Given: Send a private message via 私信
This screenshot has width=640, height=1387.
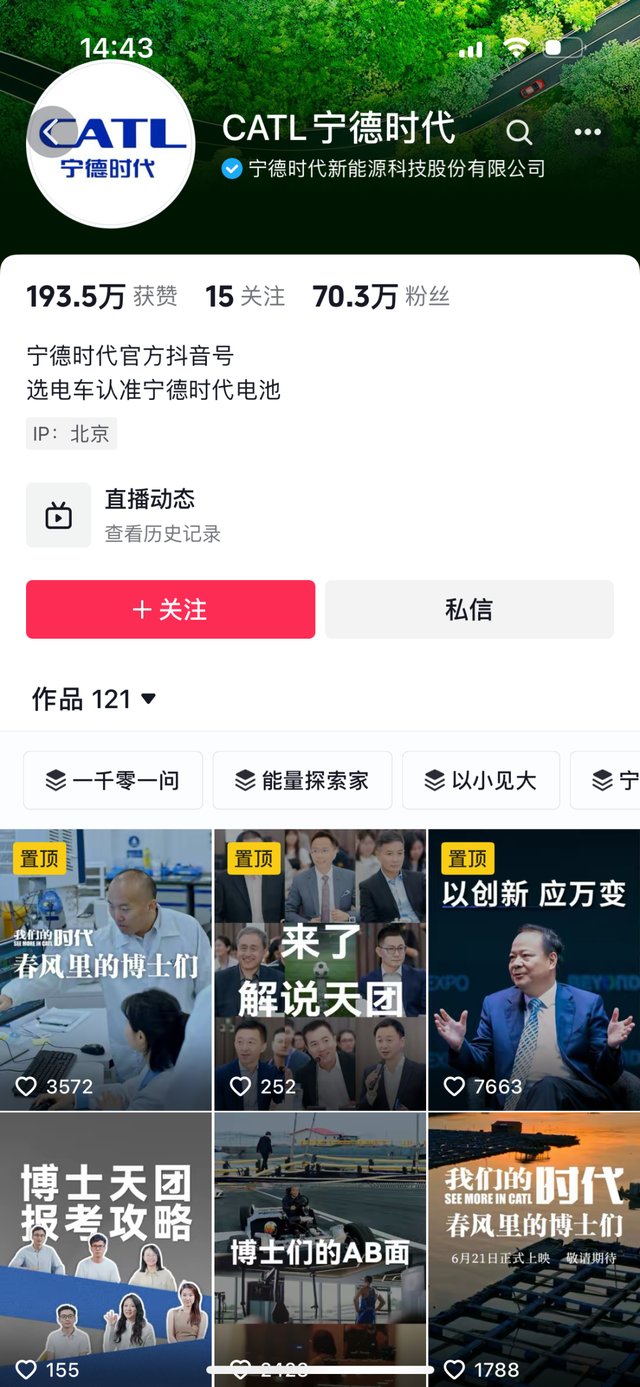Looking at the screenshot, I should click(x=469, y=609).
